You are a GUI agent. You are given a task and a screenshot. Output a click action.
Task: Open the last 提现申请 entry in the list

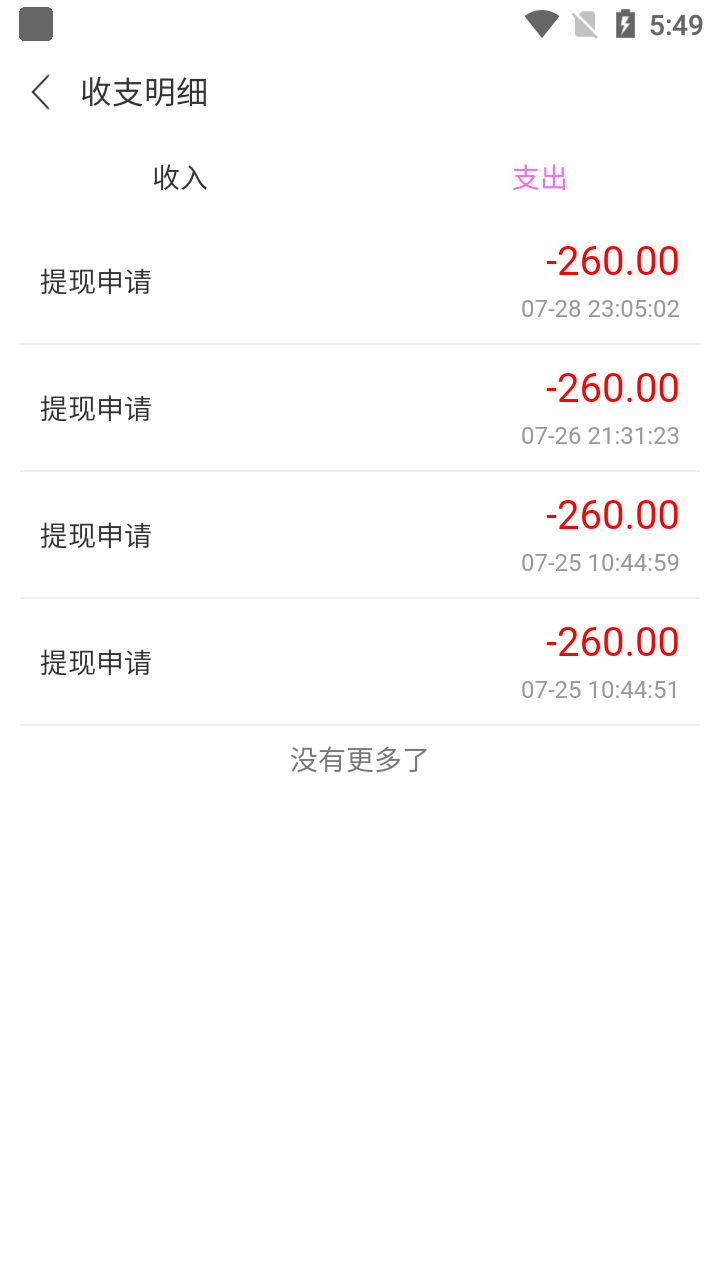tap(360, 661)
